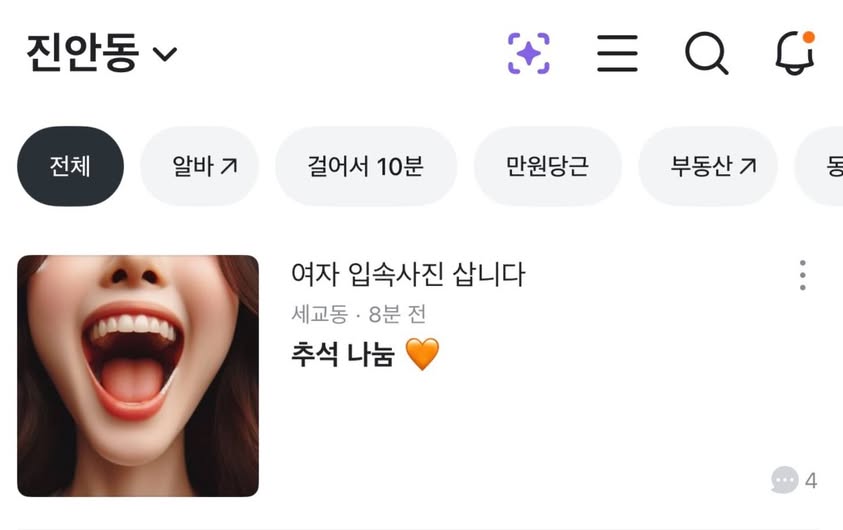Open the hamburger category menu
Screen dimensions: 843x530
(617, 53)
